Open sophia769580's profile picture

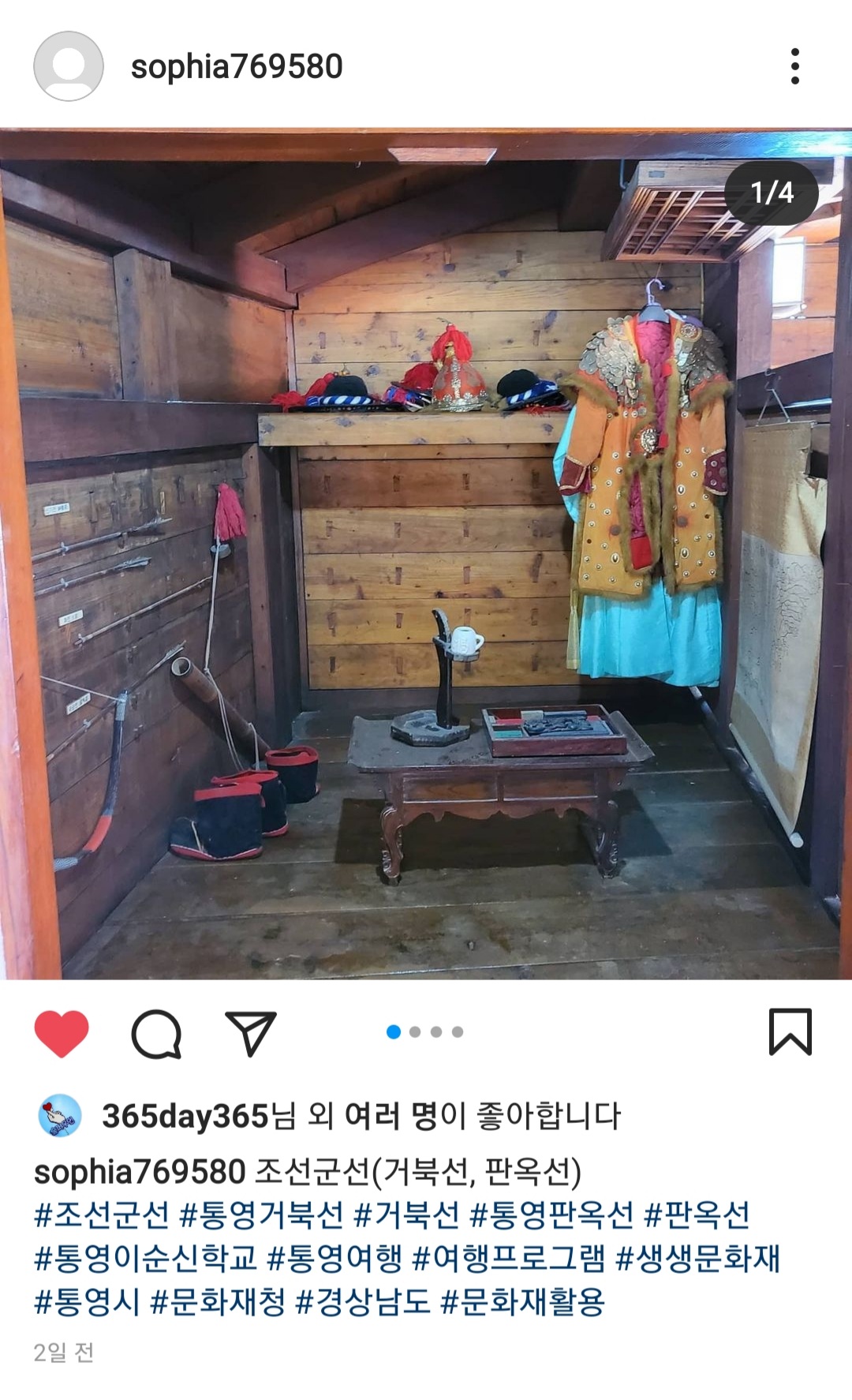(x=69, y=66)
